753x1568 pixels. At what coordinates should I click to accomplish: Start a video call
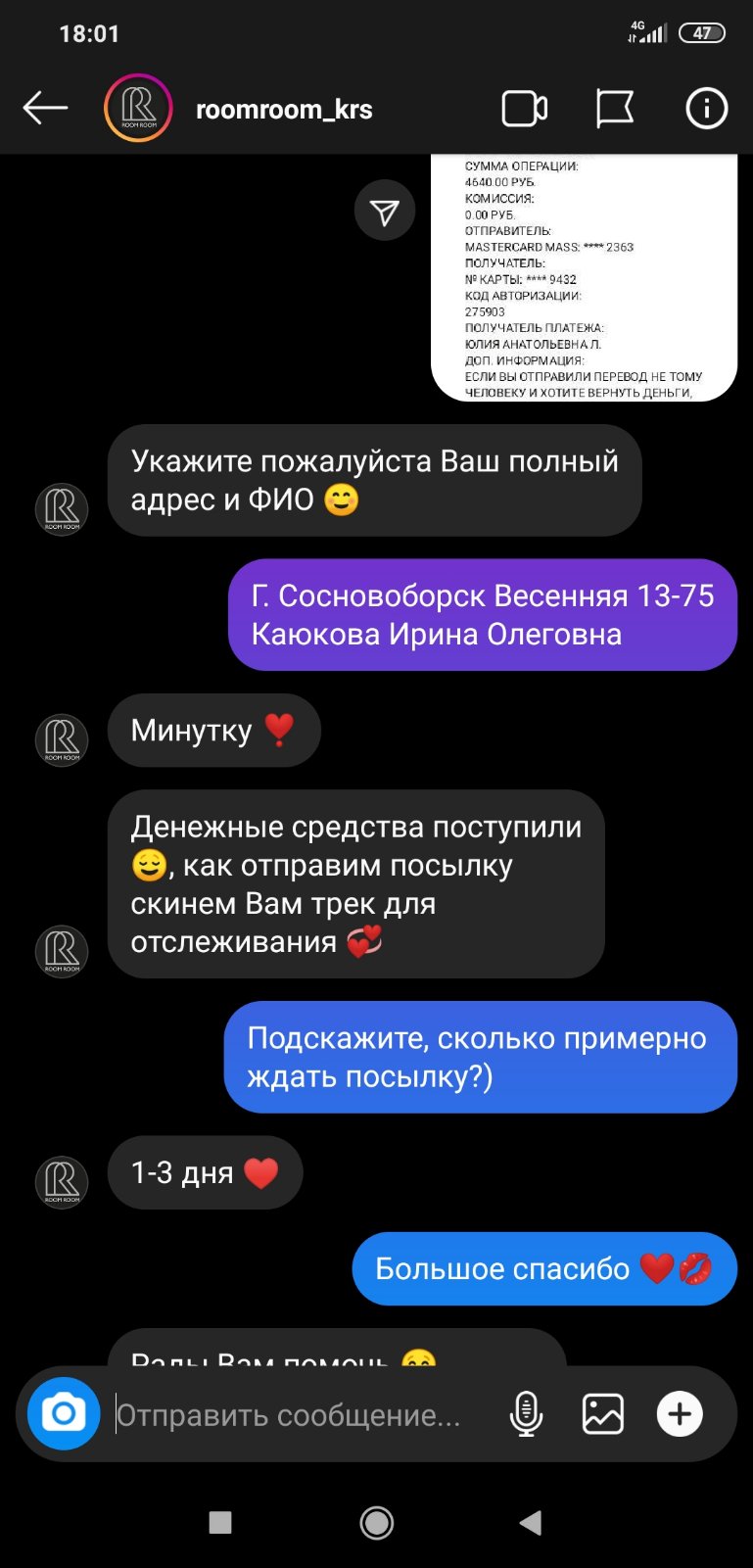525,108
